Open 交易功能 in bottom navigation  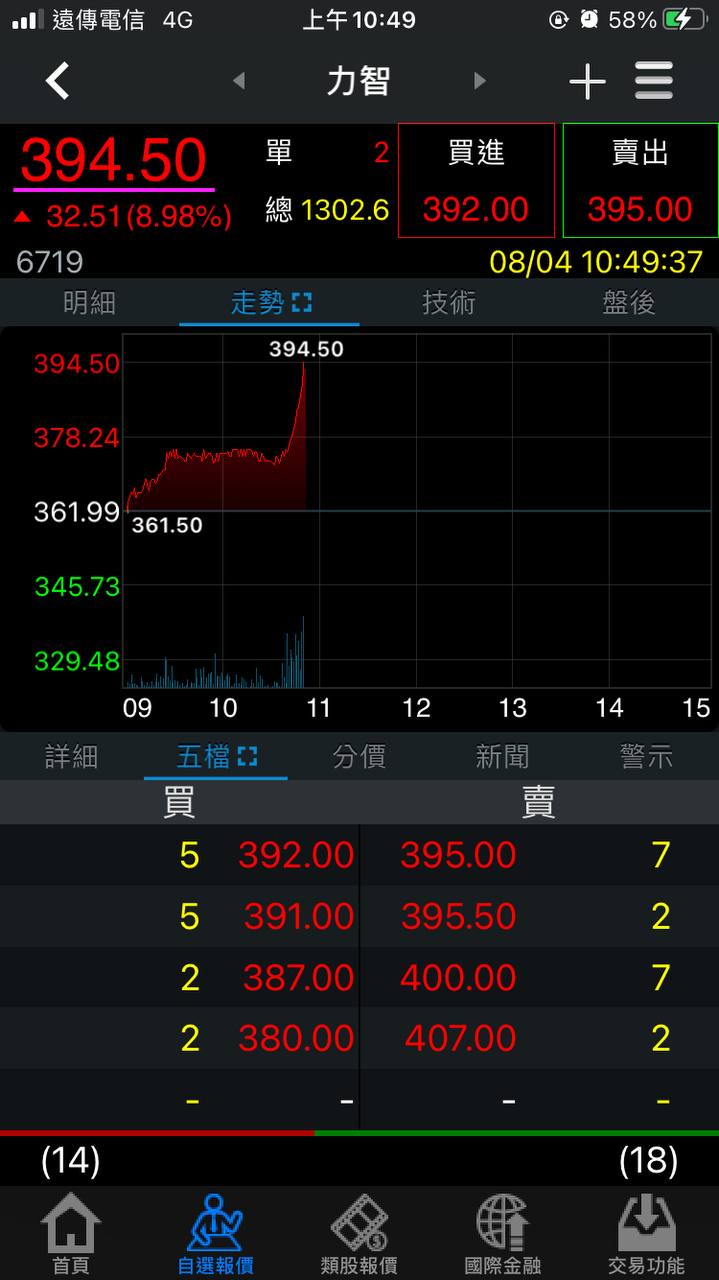coord(647,1234)
